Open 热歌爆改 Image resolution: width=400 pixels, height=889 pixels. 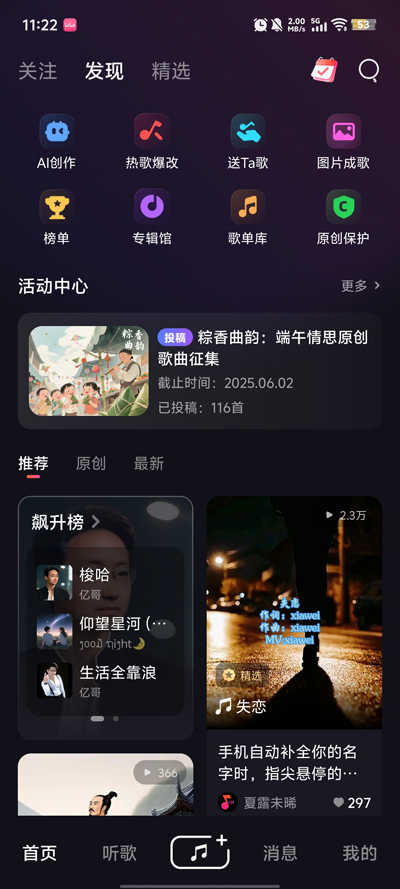[x=152, y=142]
